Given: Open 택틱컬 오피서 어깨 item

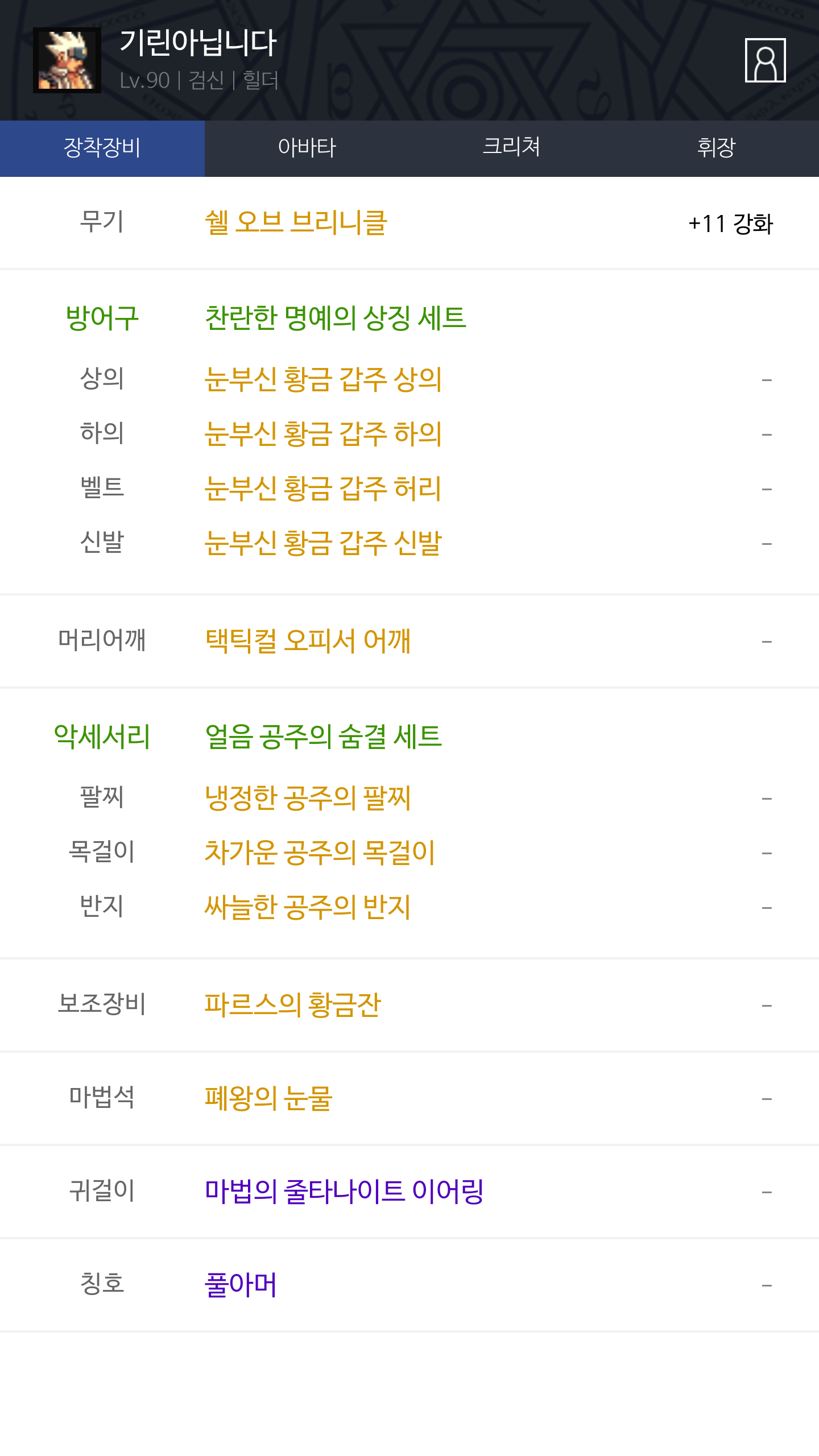Looking at the screenshot, I should click(x=308, y=641).
